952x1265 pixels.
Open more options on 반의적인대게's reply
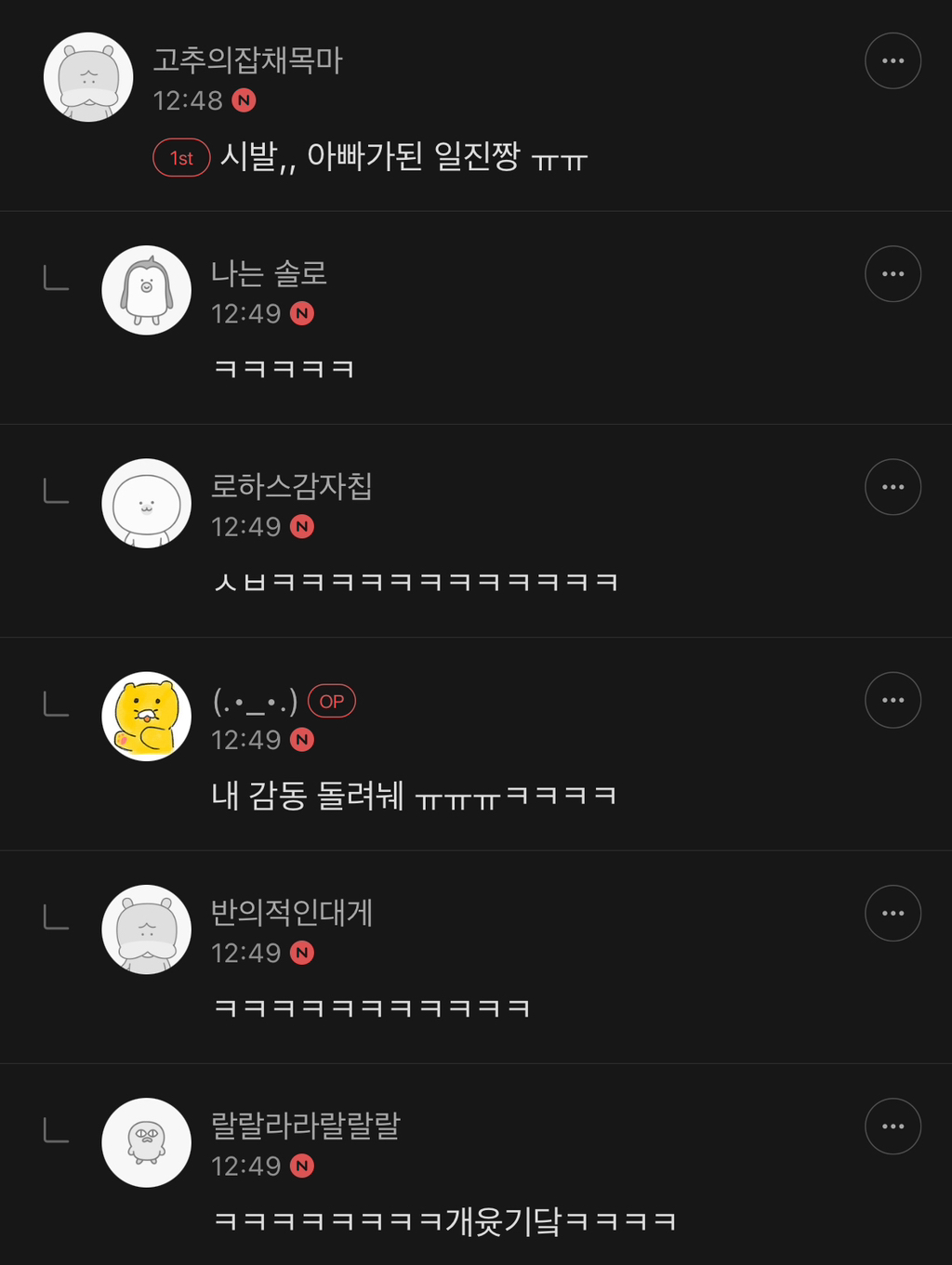[x=892, y=913]
